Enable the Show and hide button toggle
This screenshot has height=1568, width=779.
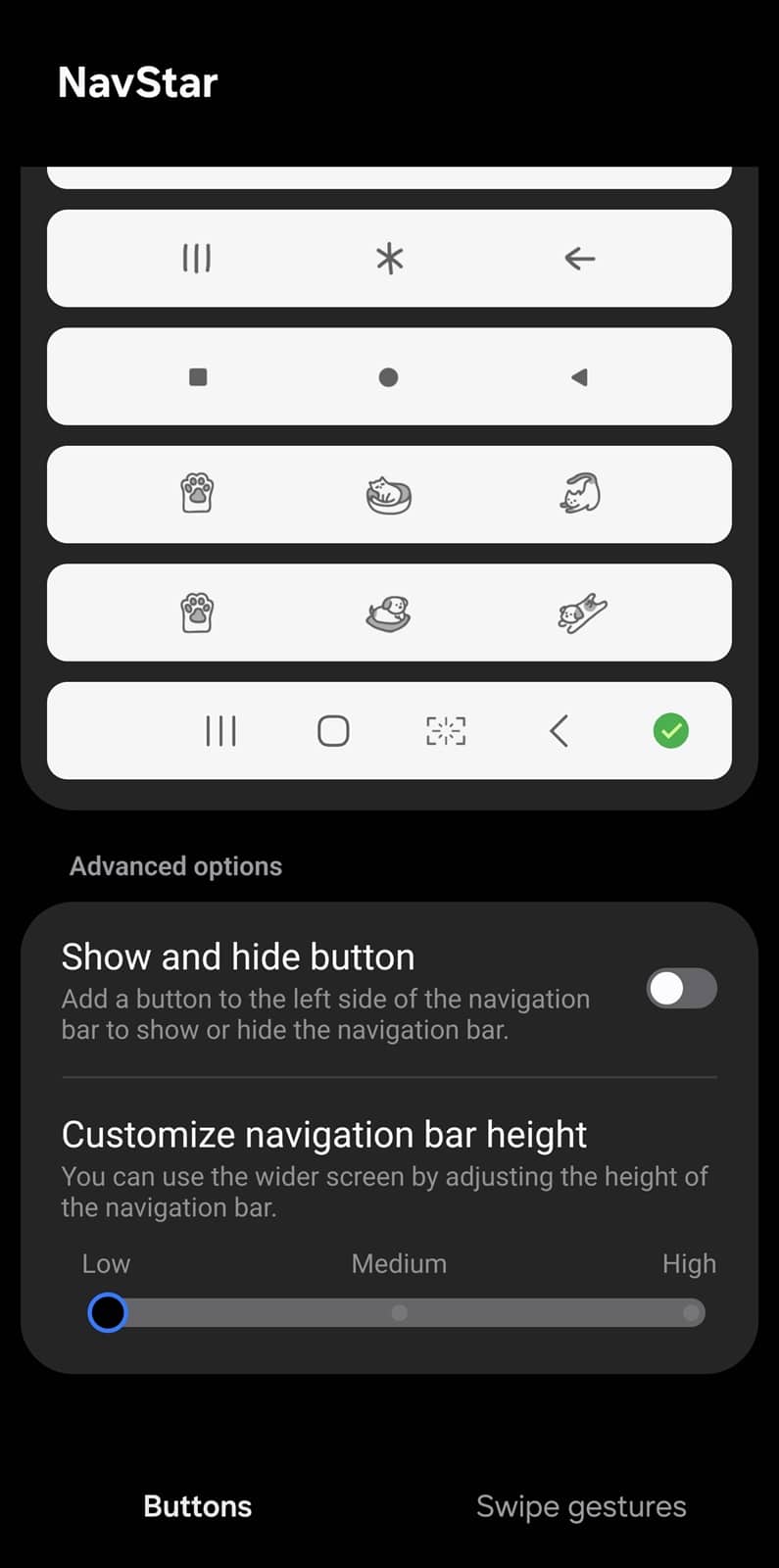pos(681,989)
